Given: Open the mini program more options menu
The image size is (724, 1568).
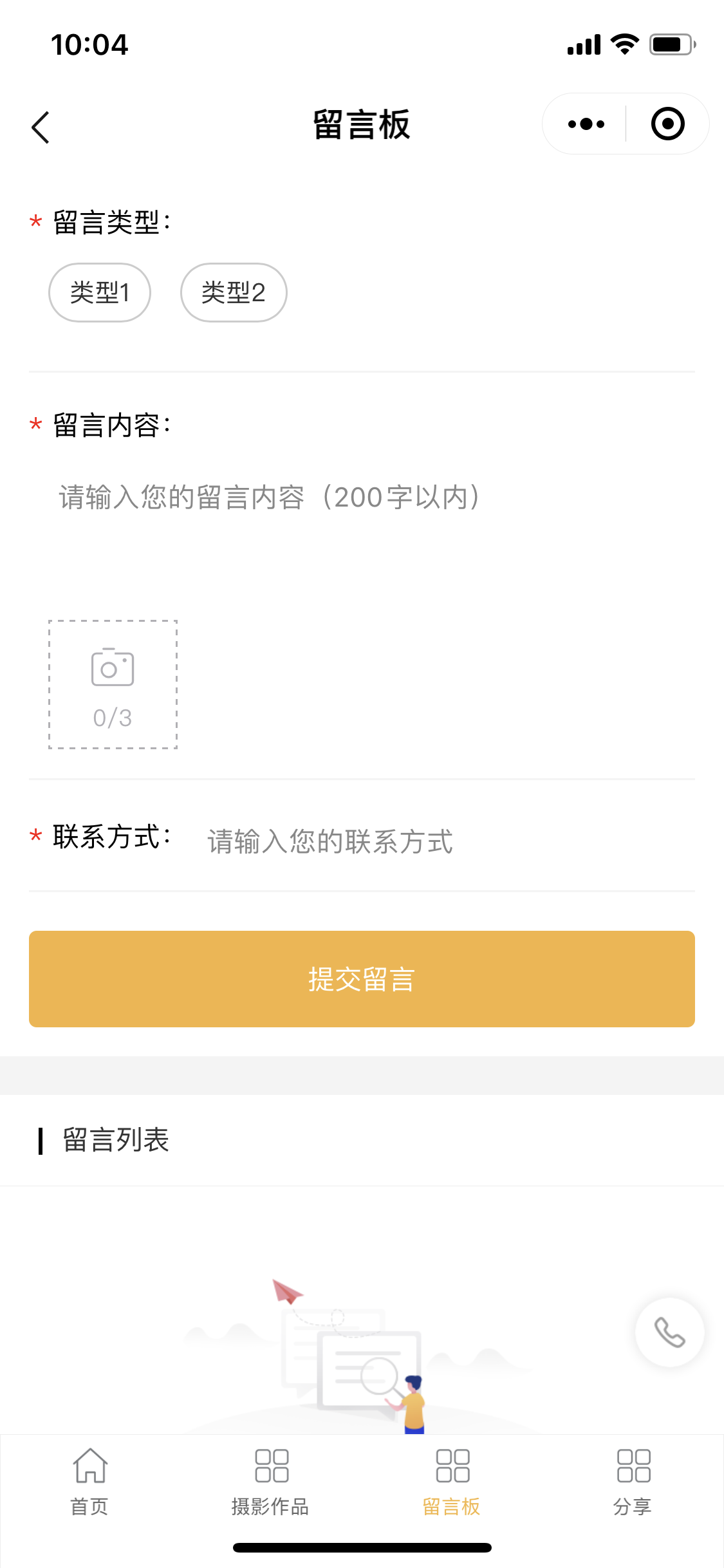Looking at the screenshot, I should click(586, 124).
